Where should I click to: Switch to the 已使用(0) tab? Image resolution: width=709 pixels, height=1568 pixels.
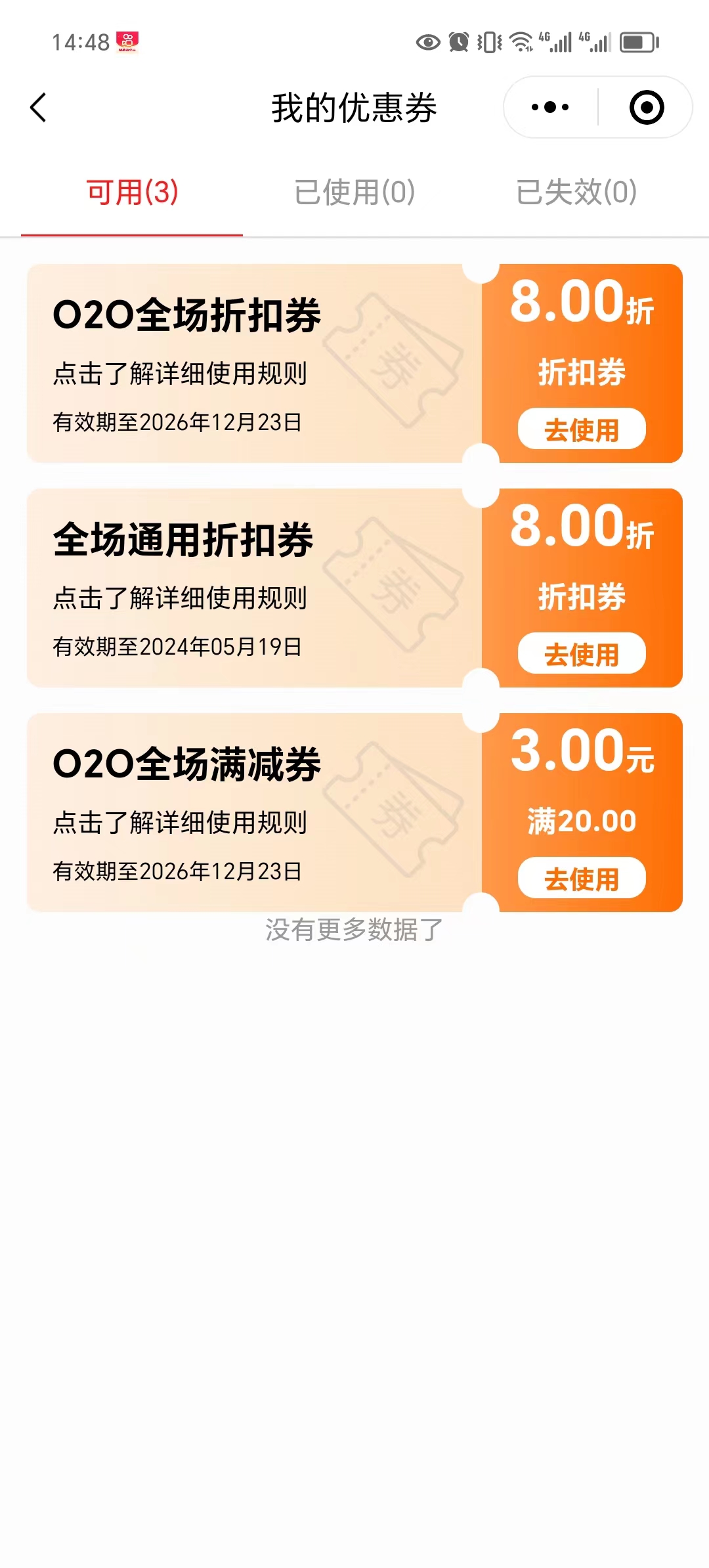(354, 192)
